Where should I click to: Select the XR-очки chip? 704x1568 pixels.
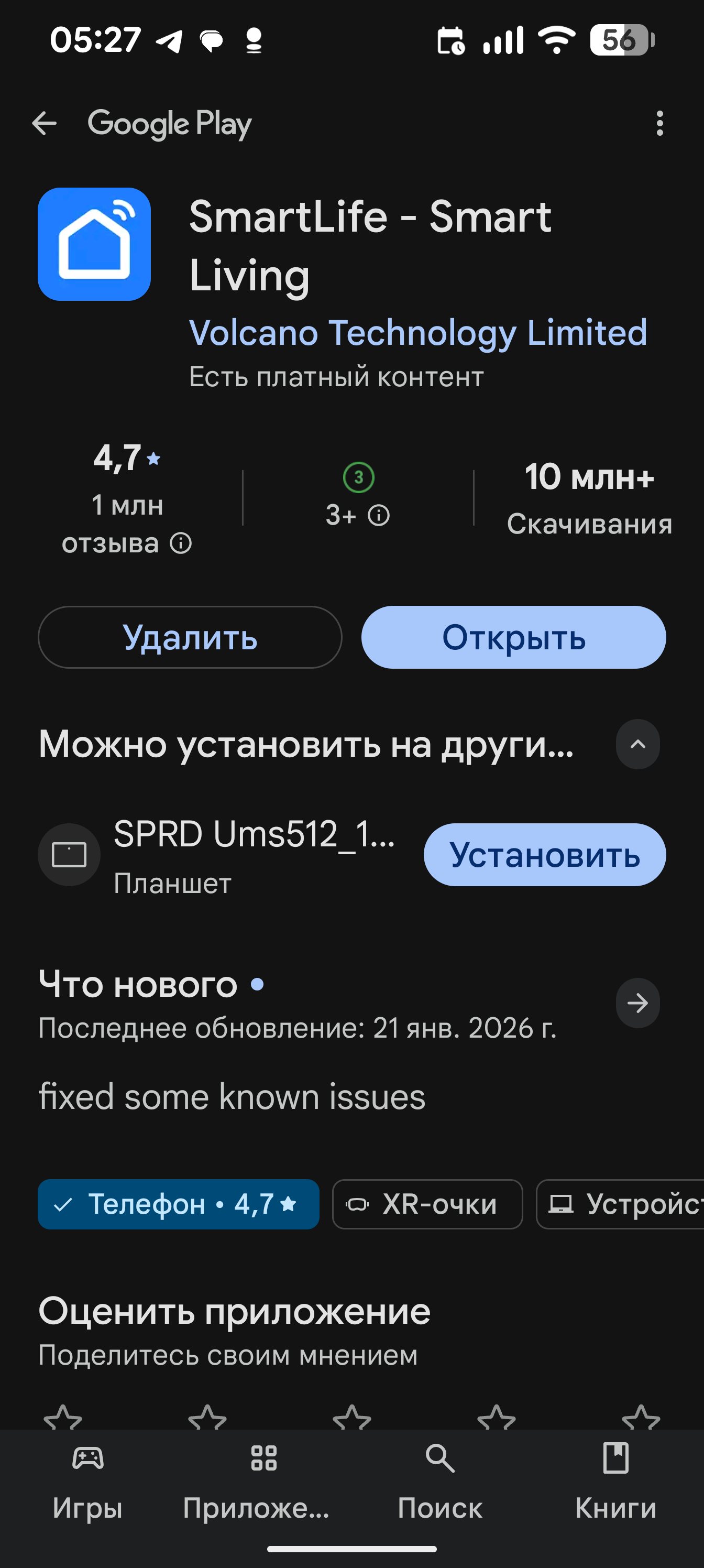[x=427, y=1204]
